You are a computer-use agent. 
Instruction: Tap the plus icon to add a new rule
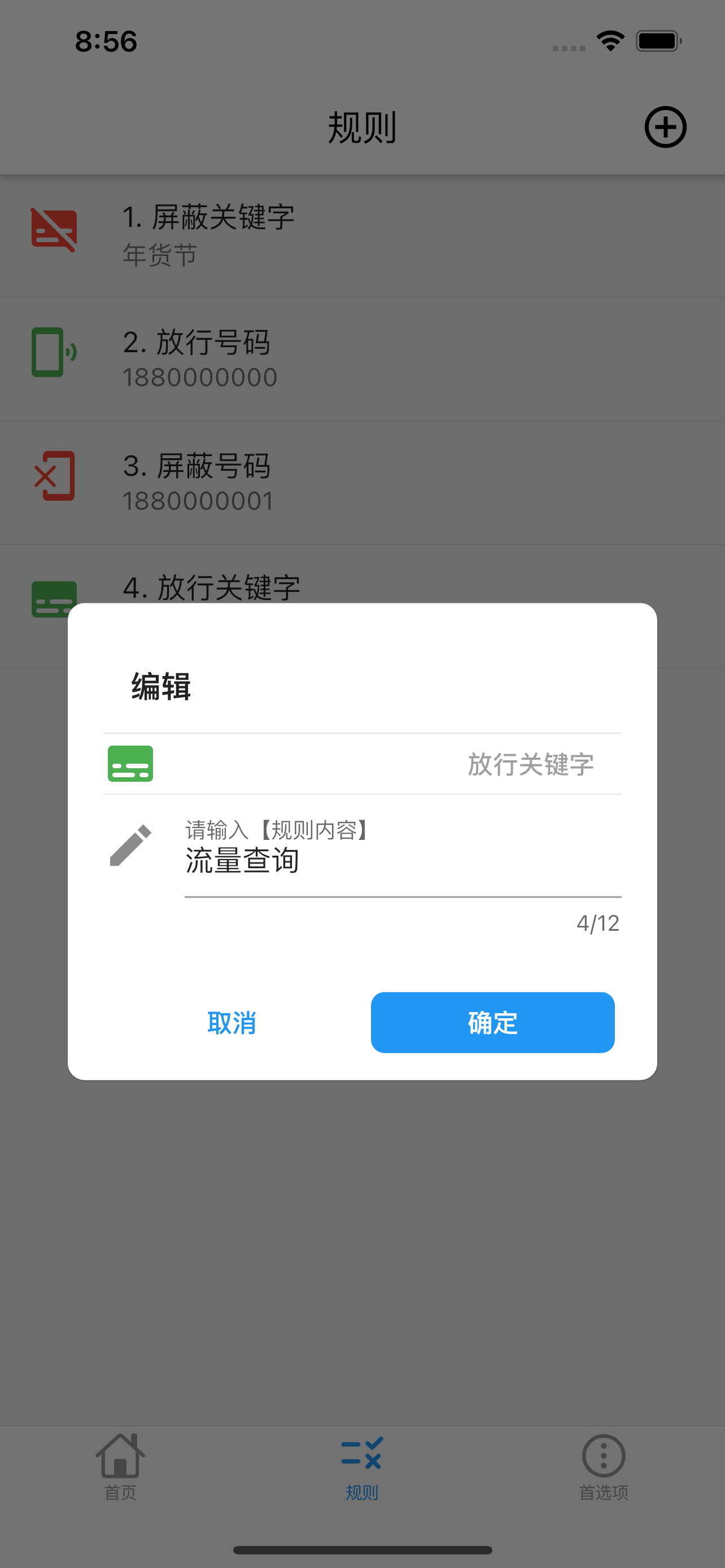(x=665, y=127)
